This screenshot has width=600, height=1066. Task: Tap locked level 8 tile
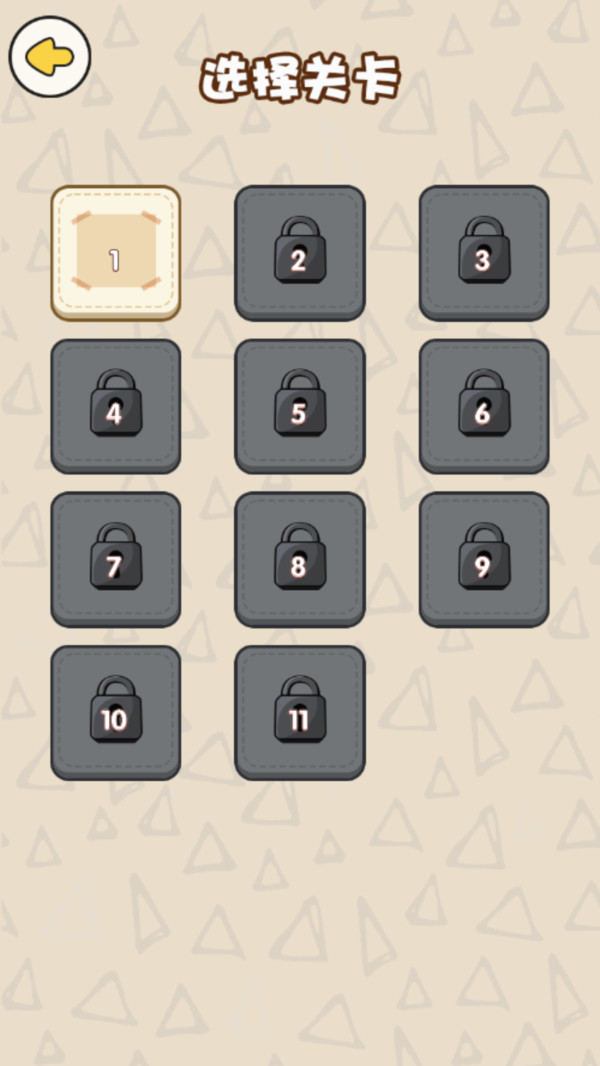coord(300,559)
